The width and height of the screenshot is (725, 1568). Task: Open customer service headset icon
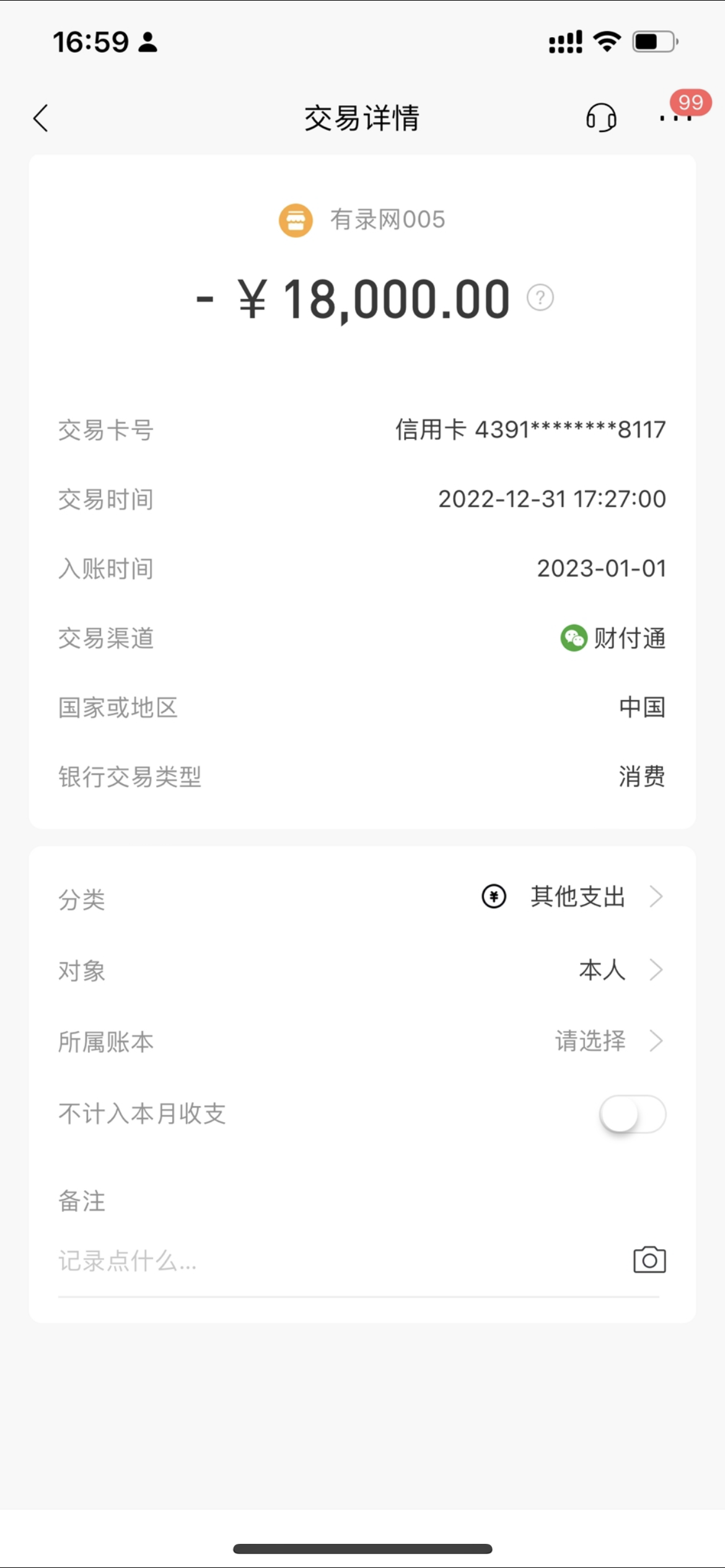click(600, 118)
